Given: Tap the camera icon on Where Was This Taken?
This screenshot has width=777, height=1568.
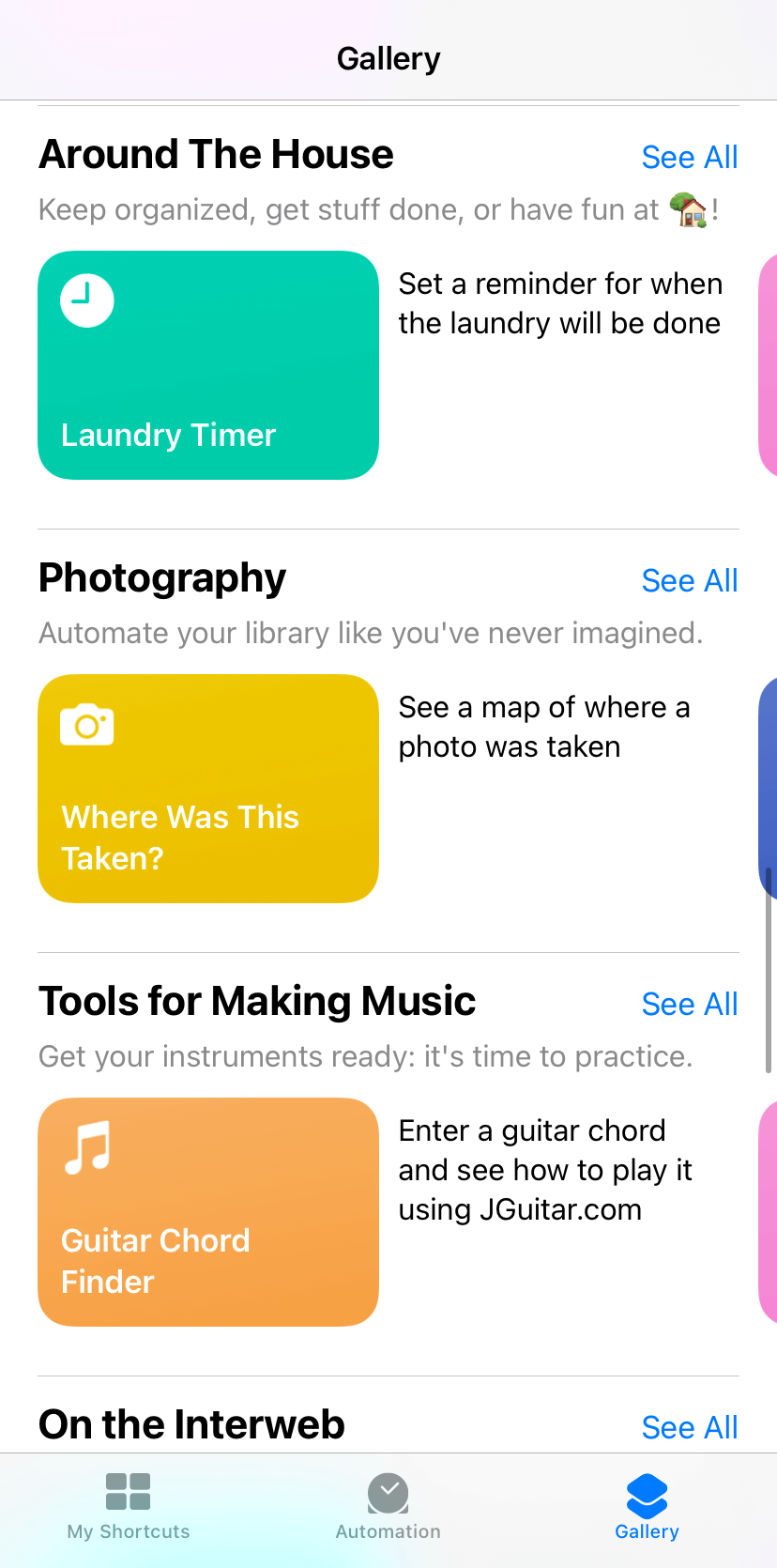Looking at the screenshot, I should point(86,723).
